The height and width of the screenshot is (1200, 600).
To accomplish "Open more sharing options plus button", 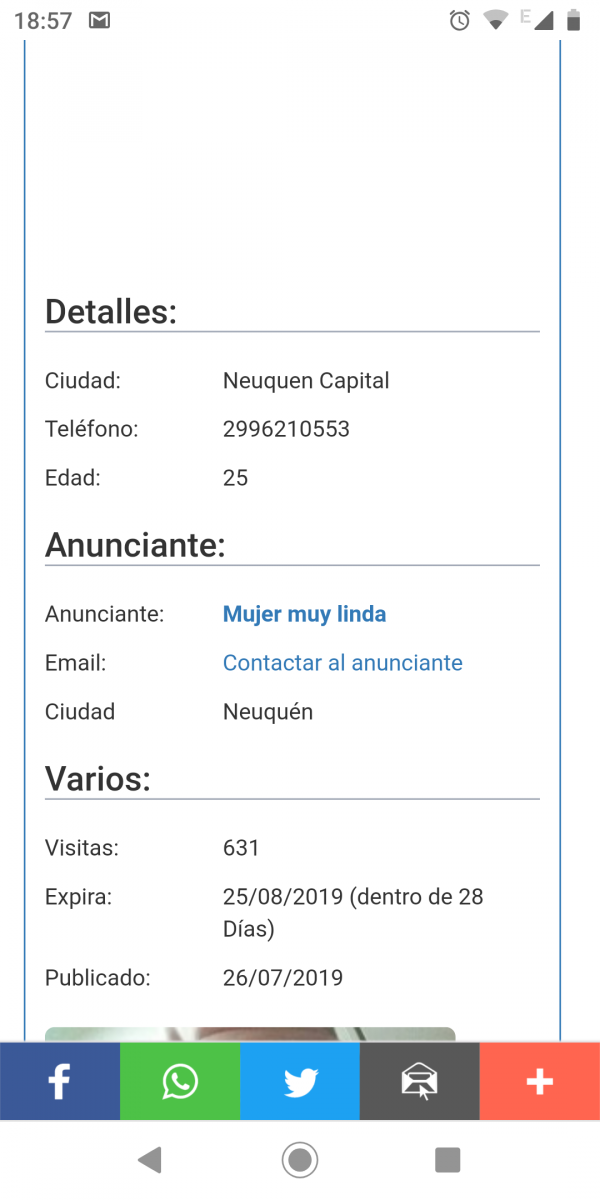I will (540, 1081).
